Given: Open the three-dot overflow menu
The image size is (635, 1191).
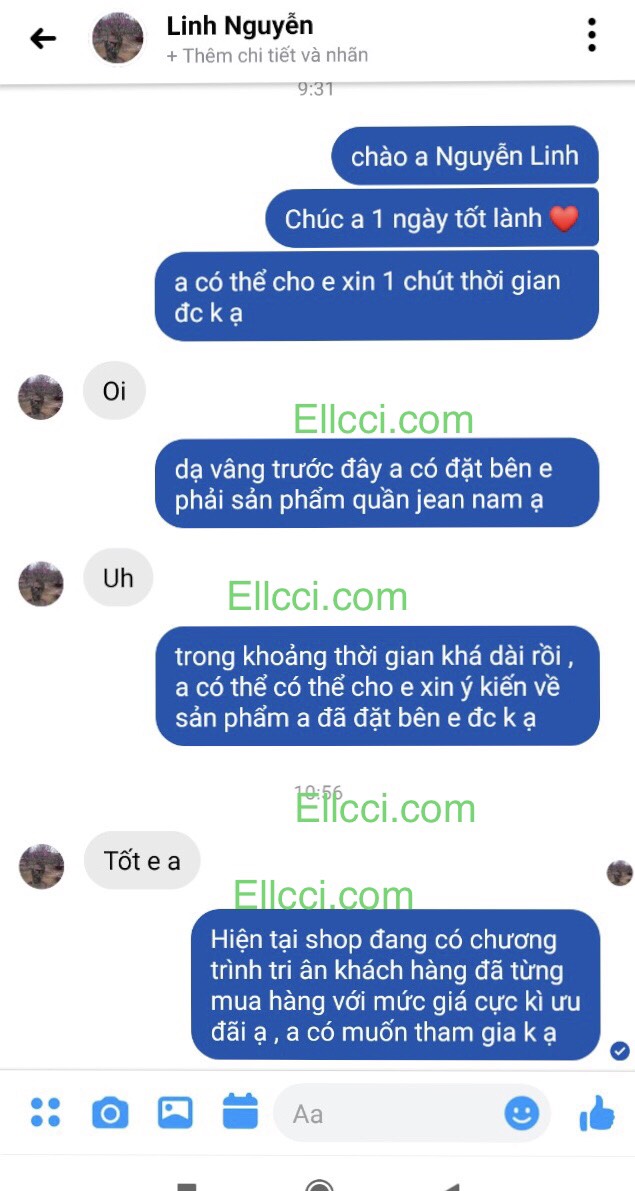Looking at the screenshot, I should click(592, 35).
